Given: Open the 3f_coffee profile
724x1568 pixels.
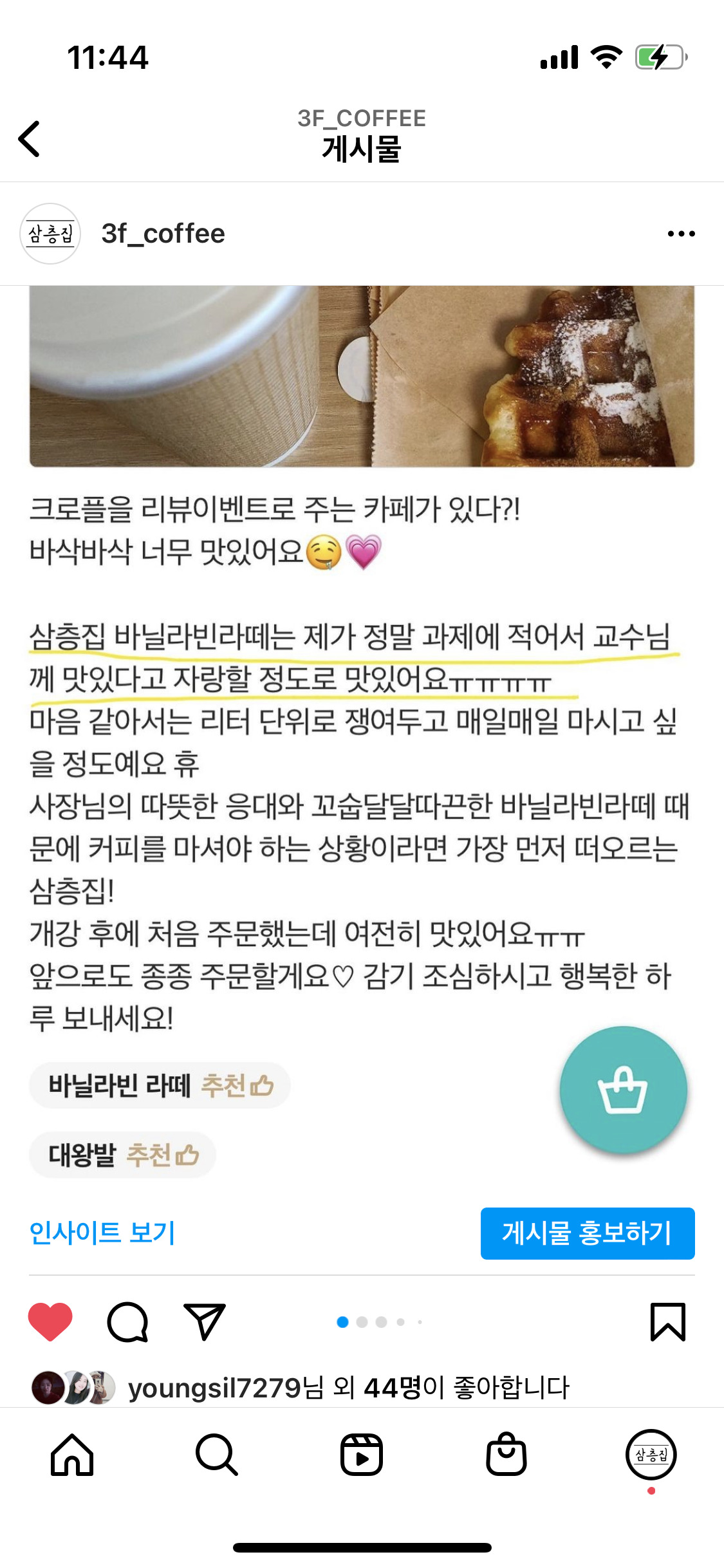Looking at the screenshot, I should tap(163, 234).
